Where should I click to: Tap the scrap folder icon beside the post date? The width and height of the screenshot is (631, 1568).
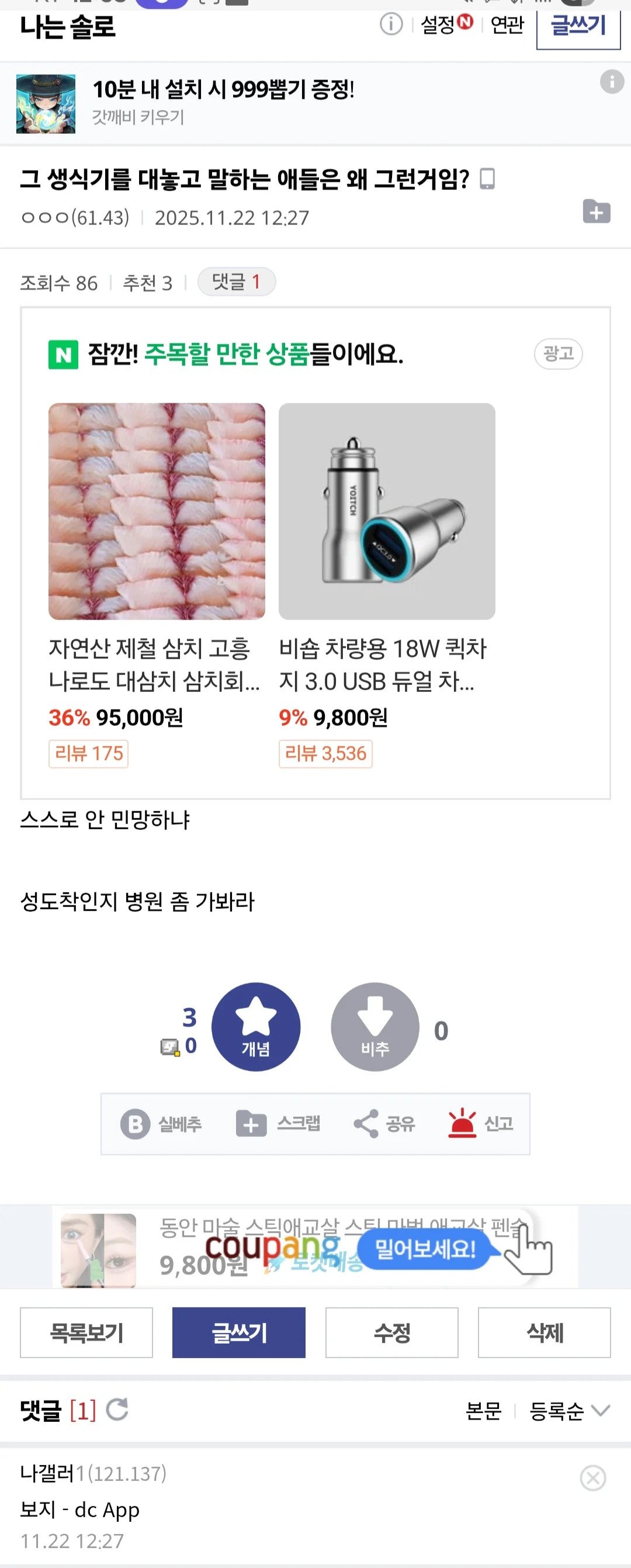click(x=597, y=212)
